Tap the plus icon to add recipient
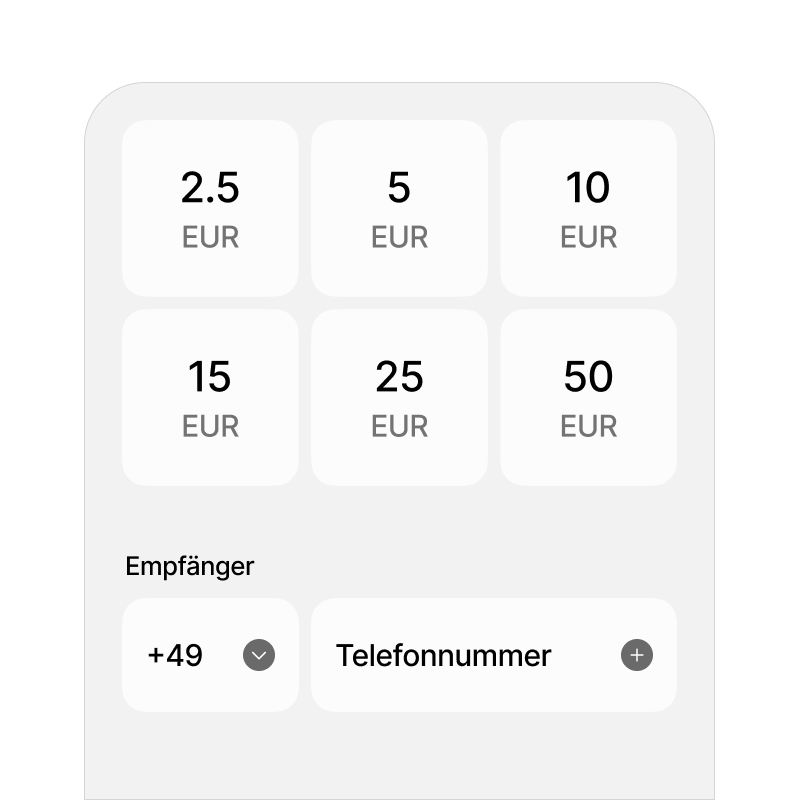The width and height of the screenshot is (800, 800). (x=637, y=655)
